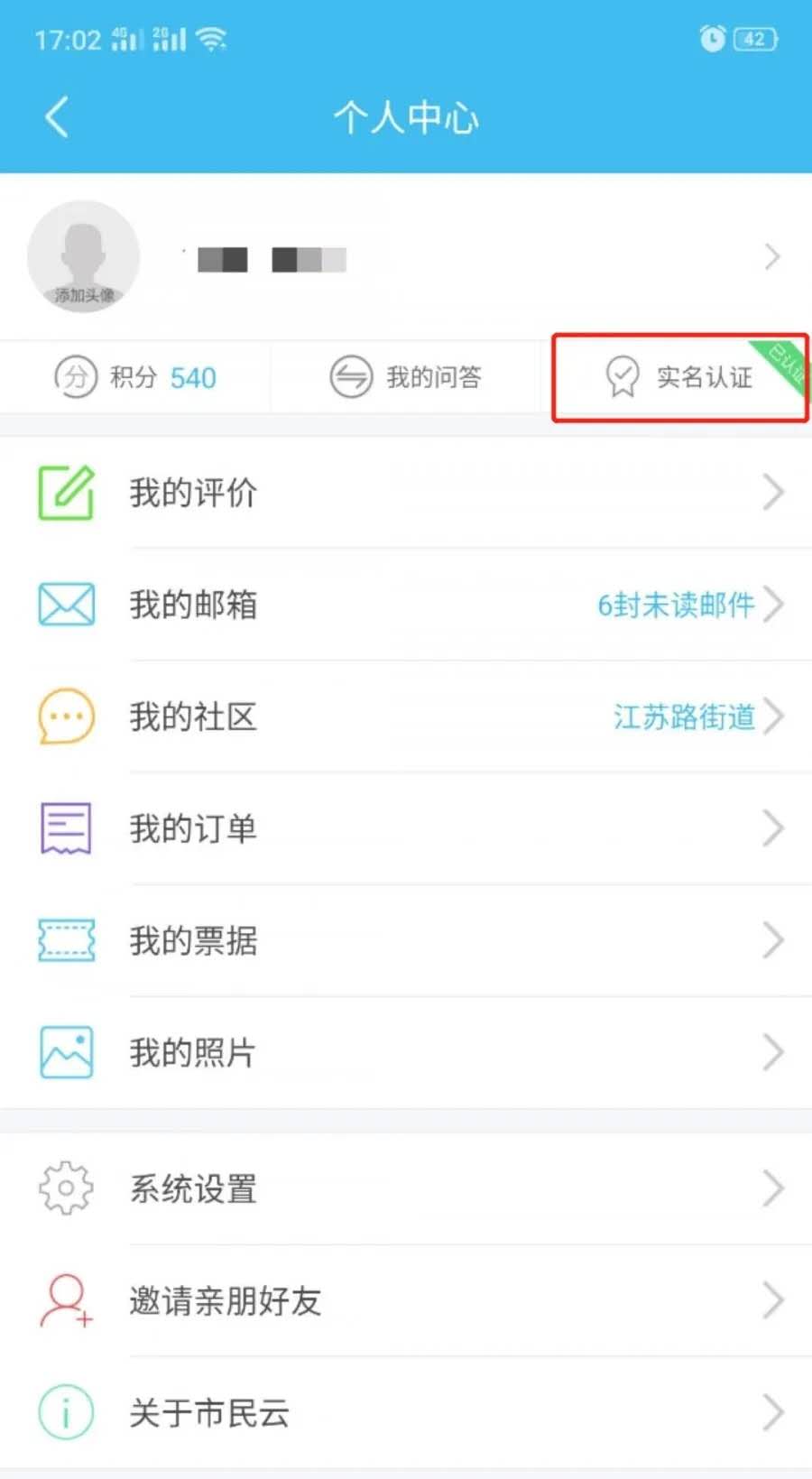Image resolution: width=812 pixels, height=1479 pixels.
Task: View 我的订单
Action: coord(406,828)
